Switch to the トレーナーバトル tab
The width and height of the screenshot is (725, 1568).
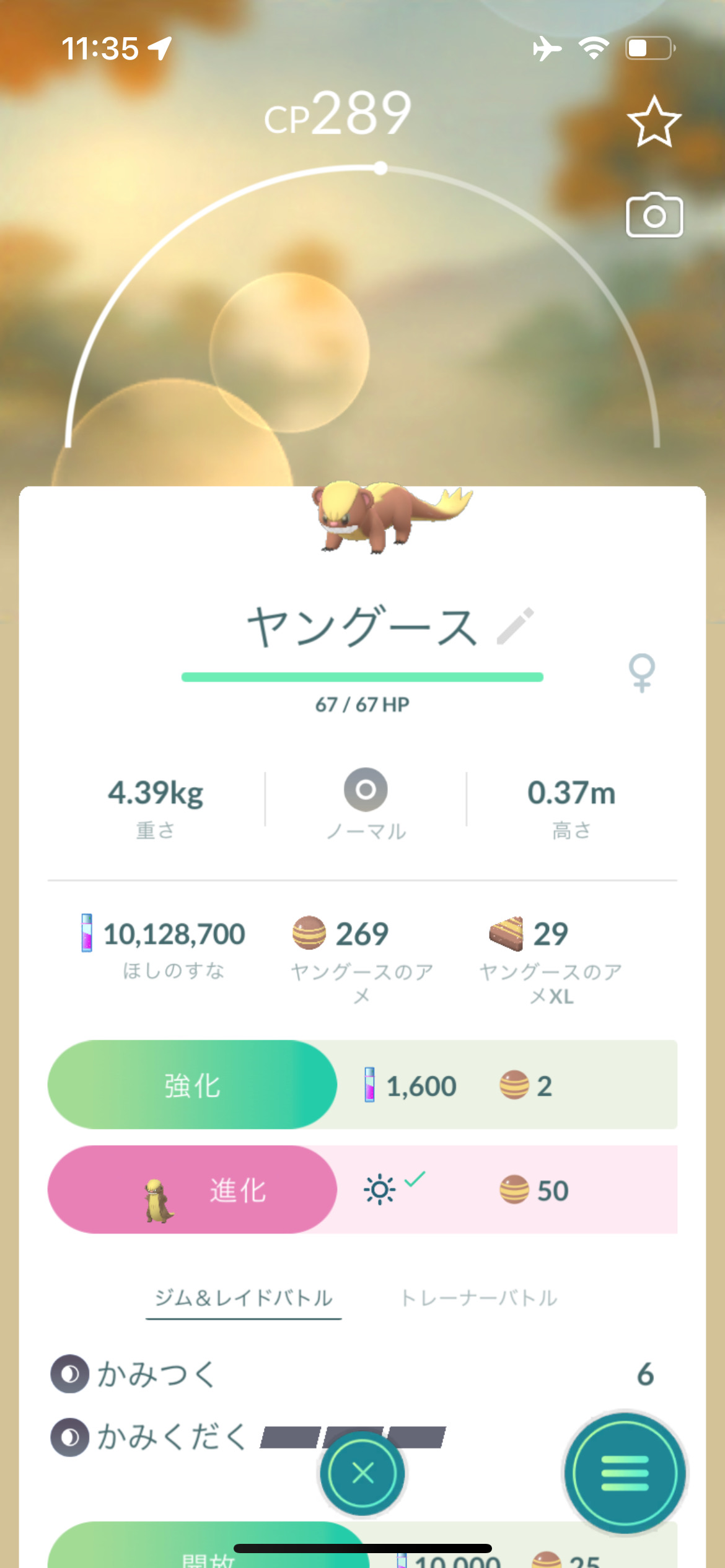[479, 1297]
